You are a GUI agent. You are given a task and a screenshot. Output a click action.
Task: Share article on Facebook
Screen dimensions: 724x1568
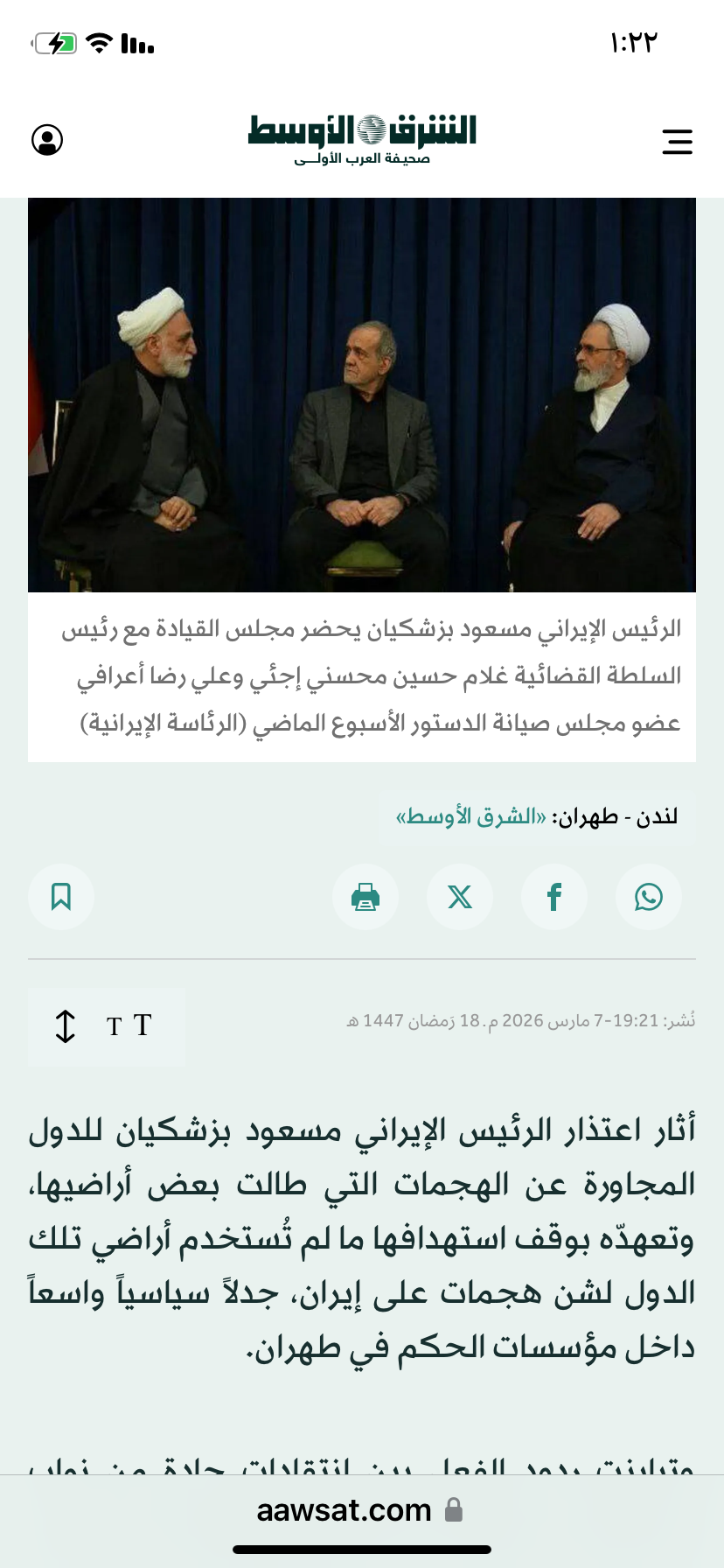coord(553,897)
